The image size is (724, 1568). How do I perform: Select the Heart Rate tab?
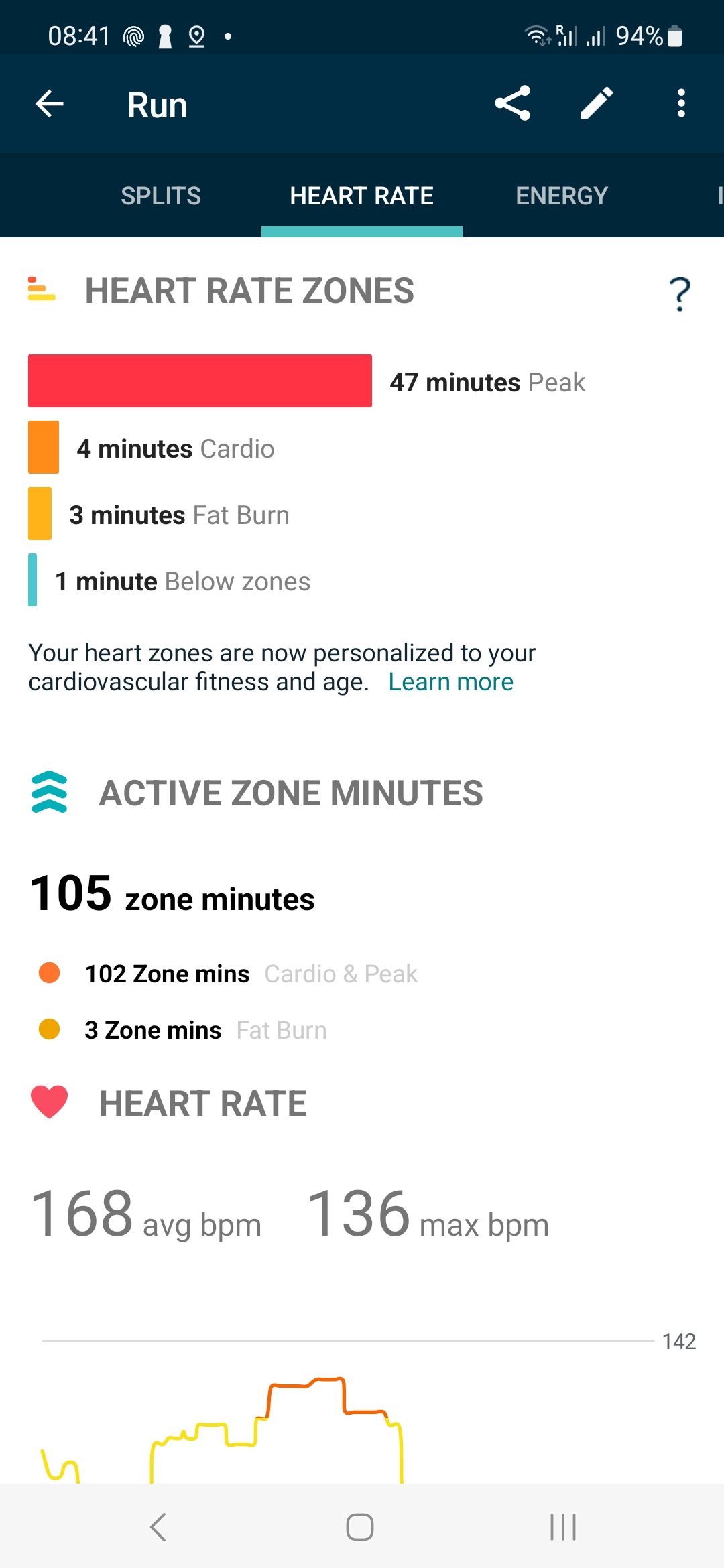tap(361, 196)
